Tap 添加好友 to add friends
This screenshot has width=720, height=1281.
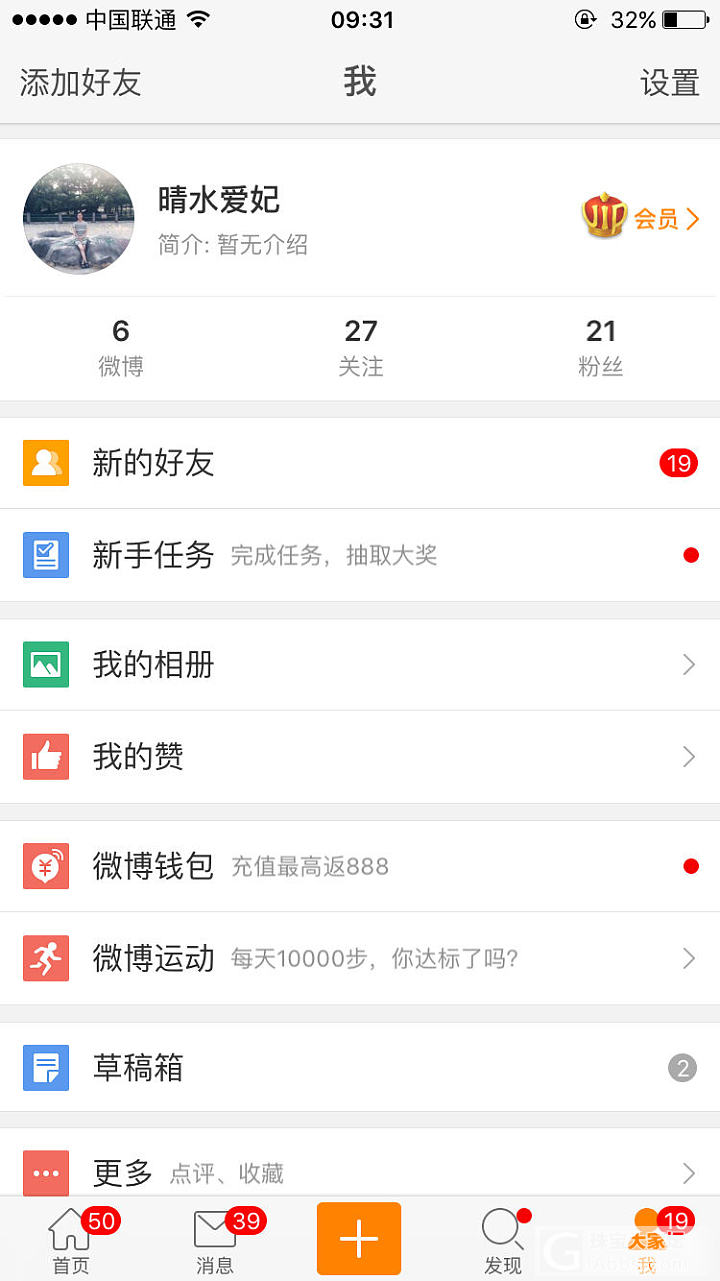pos(81,83)
